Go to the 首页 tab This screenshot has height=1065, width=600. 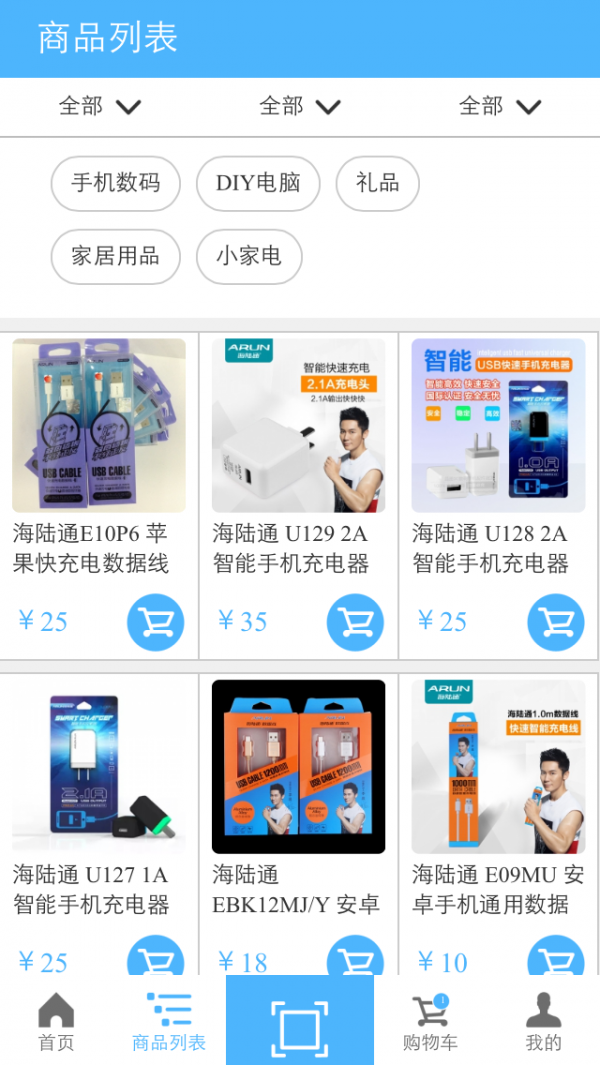click(x=56, y=1021)
